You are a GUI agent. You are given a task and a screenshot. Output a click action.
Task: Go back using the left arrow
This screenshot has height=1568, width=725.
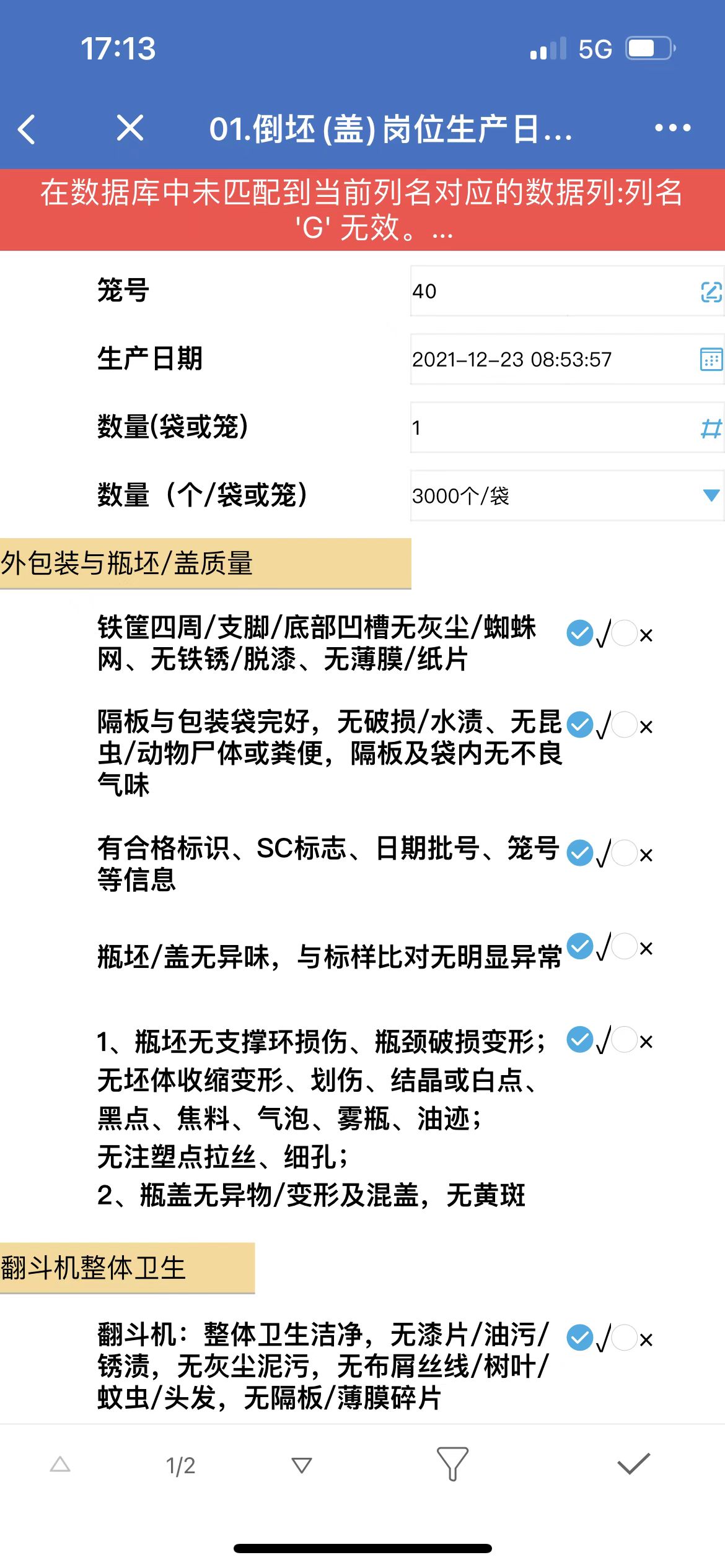tap(27, 129)
